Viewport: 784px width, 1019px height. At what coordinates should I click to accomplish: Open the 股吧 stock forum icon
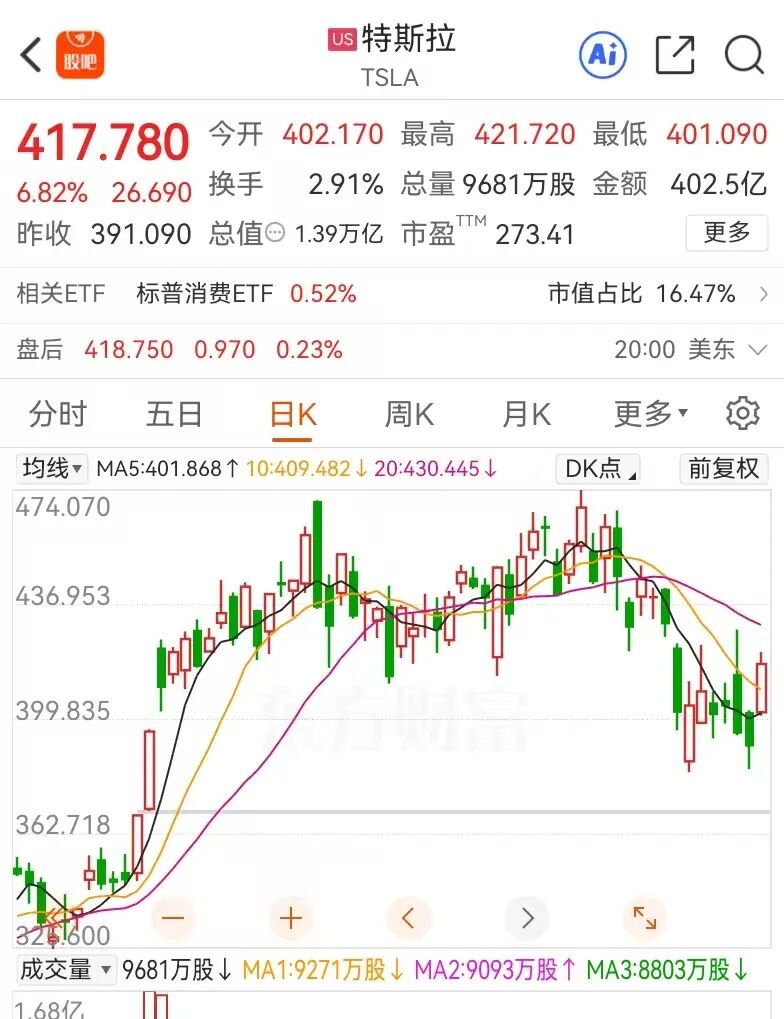tap(80, 54)
